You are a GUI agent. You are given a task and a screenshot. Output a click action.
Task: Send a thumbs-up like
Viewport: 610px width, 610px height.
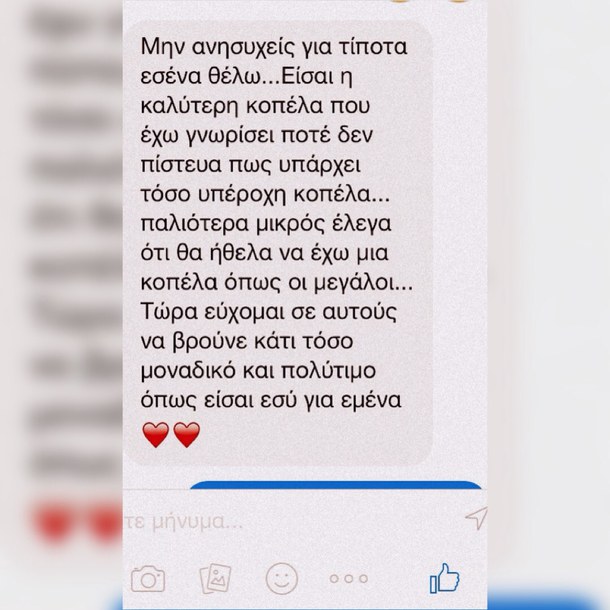pyautogui.click(x=442, y=577)
